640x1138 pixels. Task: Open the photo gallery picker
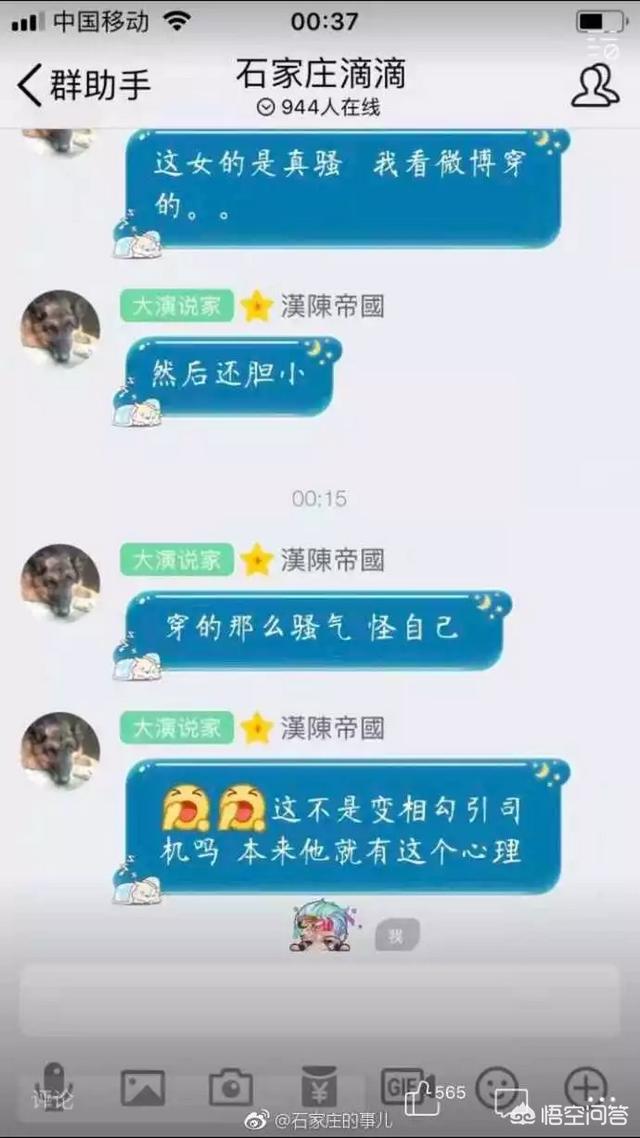(x=143, y=1087)
